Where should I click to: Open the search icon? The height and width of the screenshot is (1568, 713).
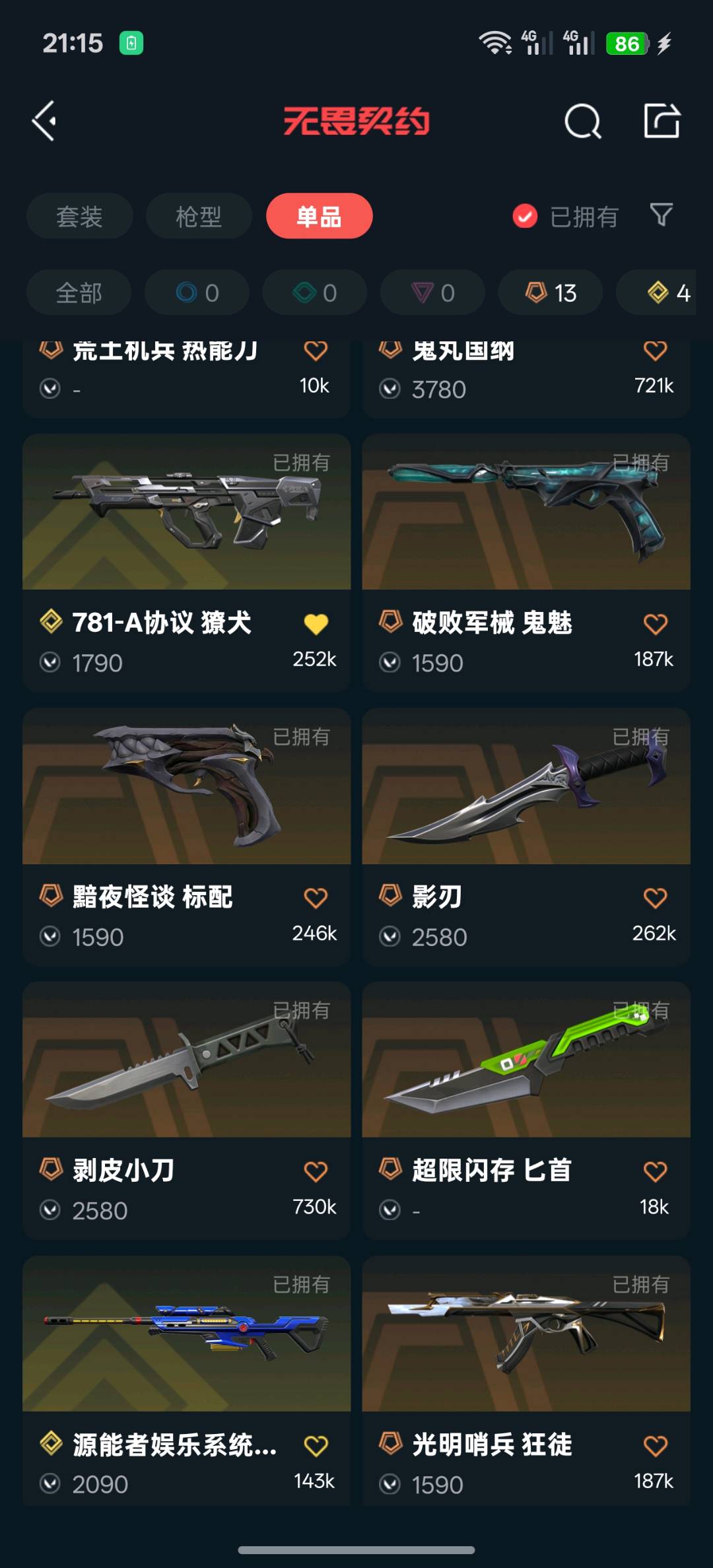pyautogui.click(x=583, y=121)
